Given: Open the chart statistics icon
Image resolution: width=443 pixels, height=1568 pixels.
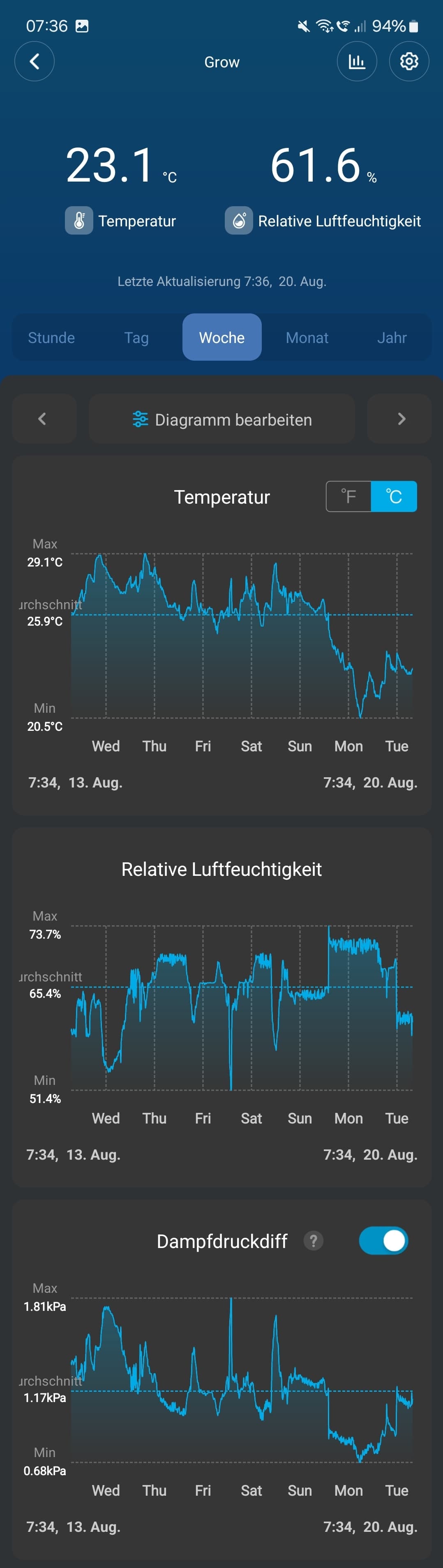Looking at the screenshot, I should [357, 62].
